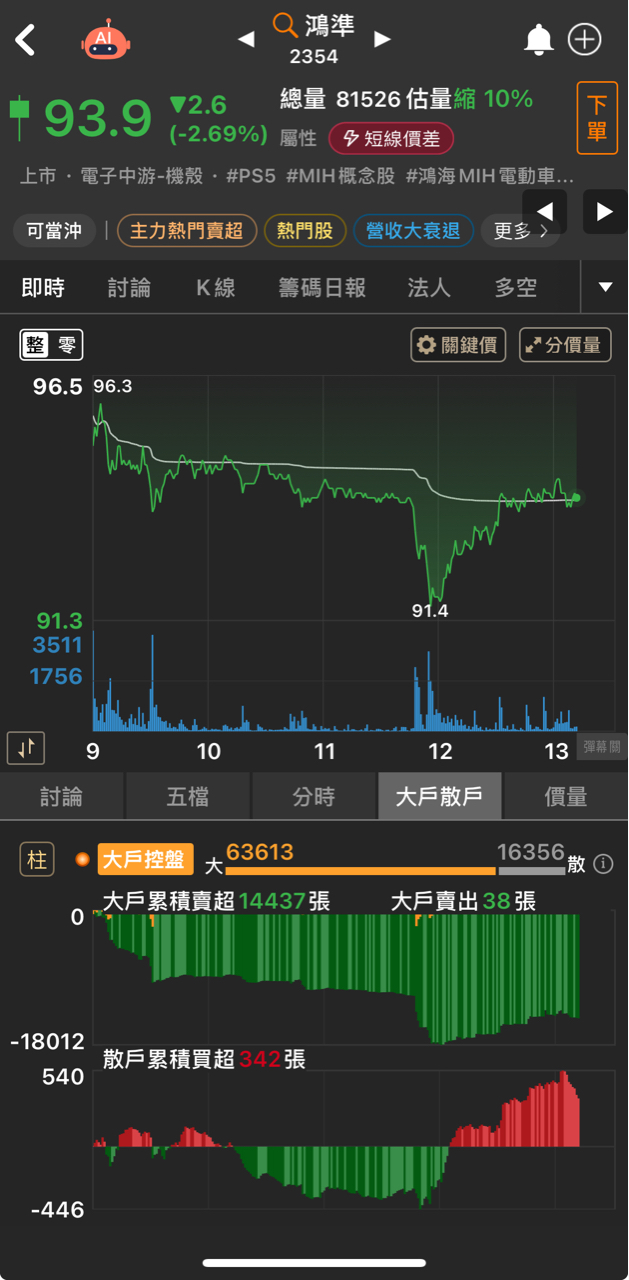This screenshot has height=1280, width=629.
Task: Select the 價量 sub-tab
Action: (x=565, y=797)
